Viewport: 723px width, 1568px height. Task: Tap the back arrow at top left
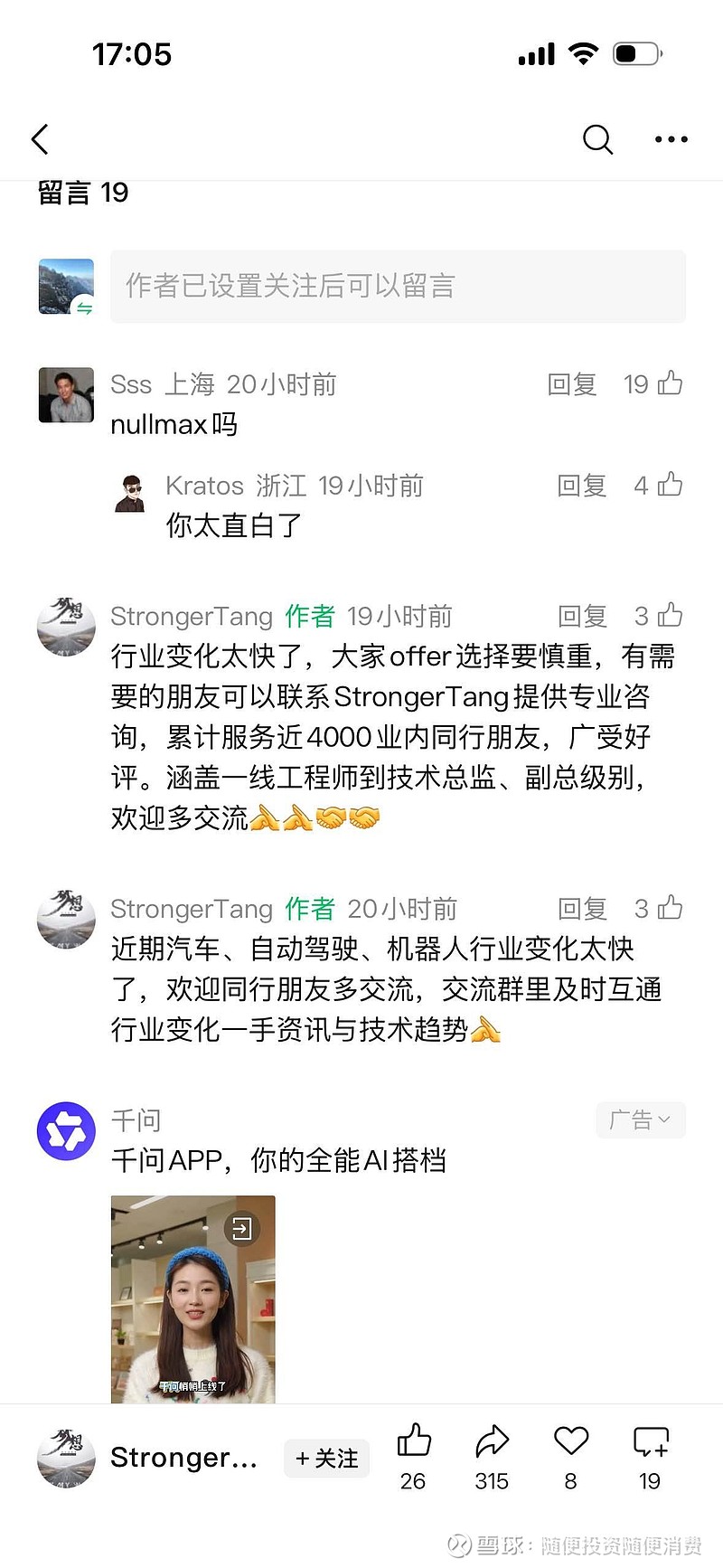(x=40, y=140)
